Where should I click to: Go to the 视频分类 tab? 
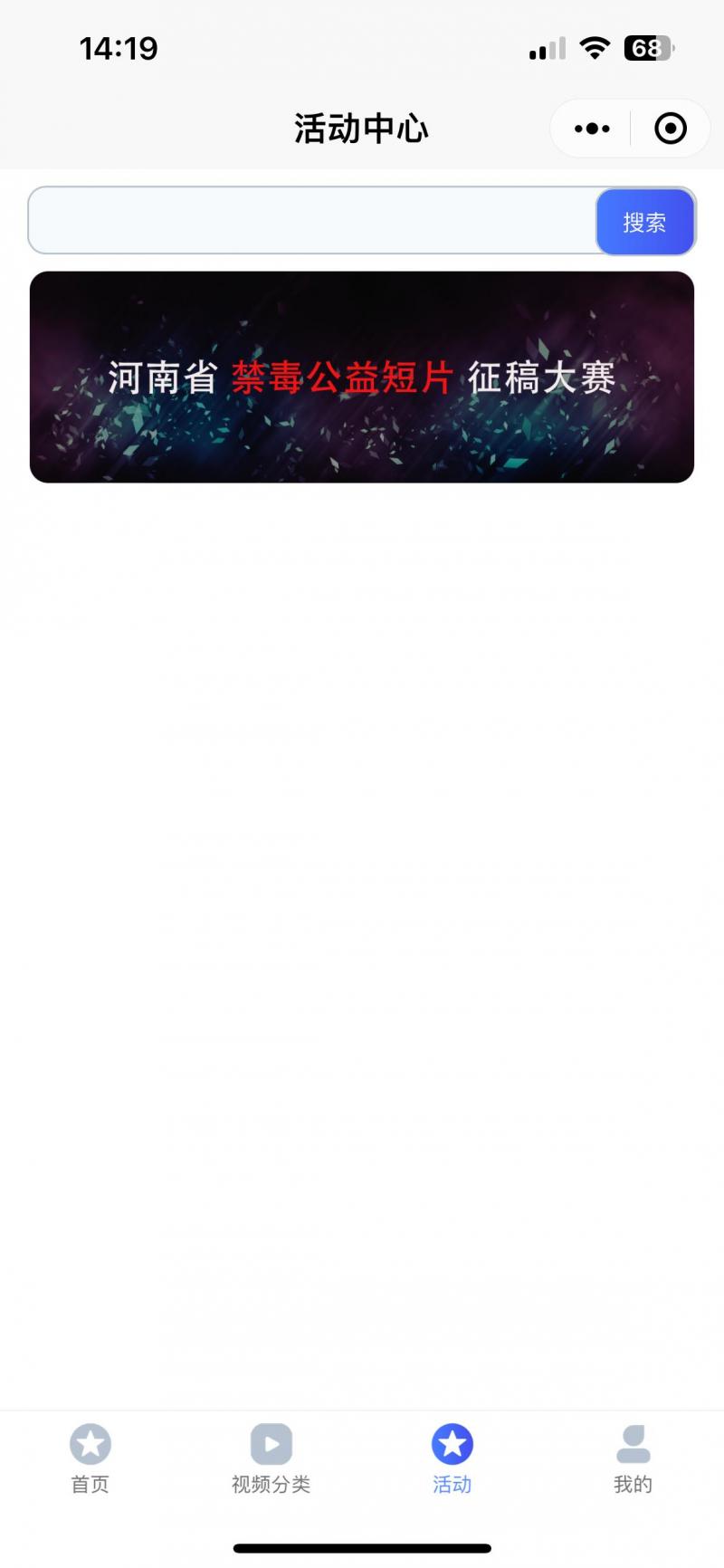tap(271, 1458)
